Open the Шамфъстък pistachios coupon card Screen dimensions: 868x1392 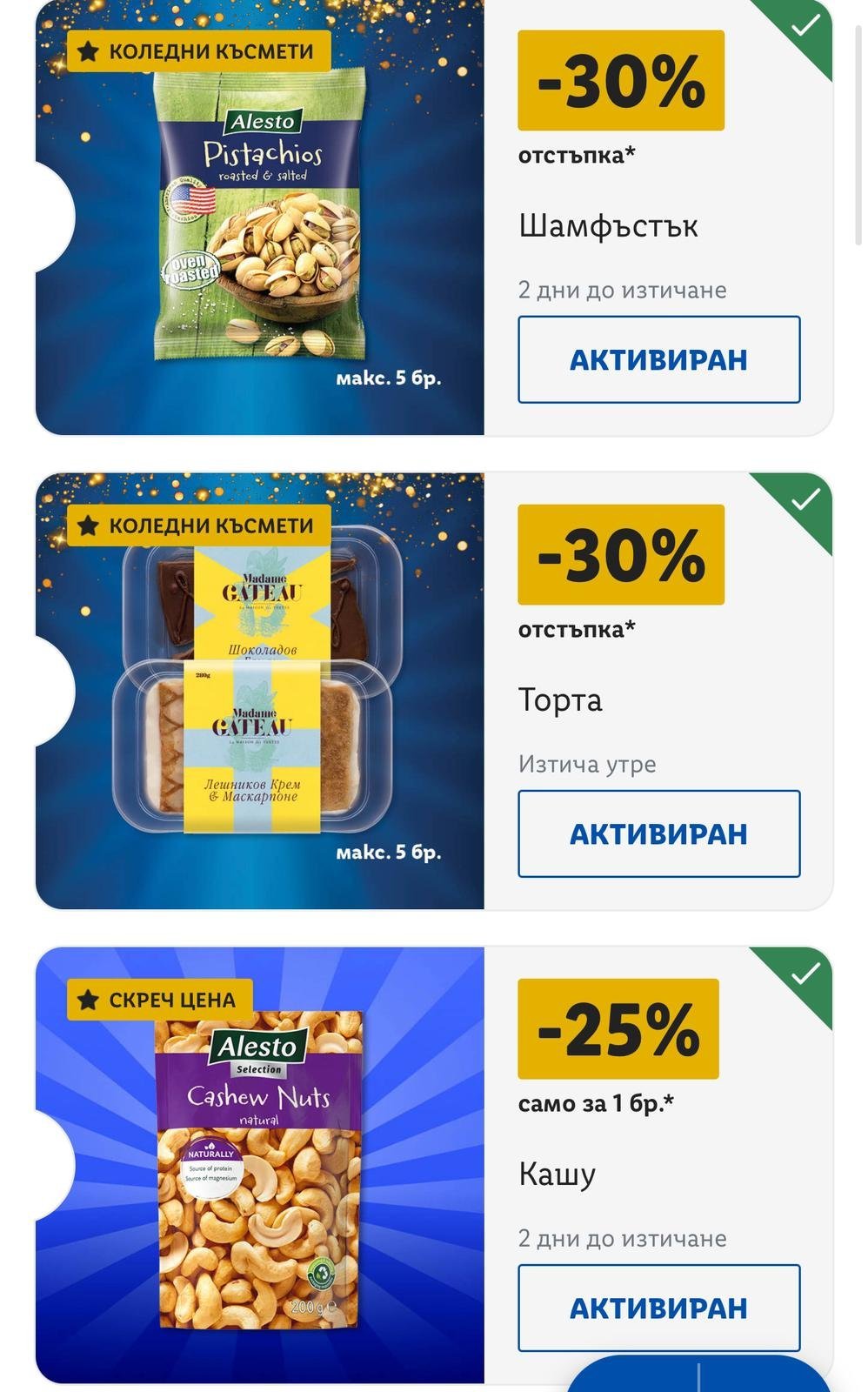tap(261, 217)
